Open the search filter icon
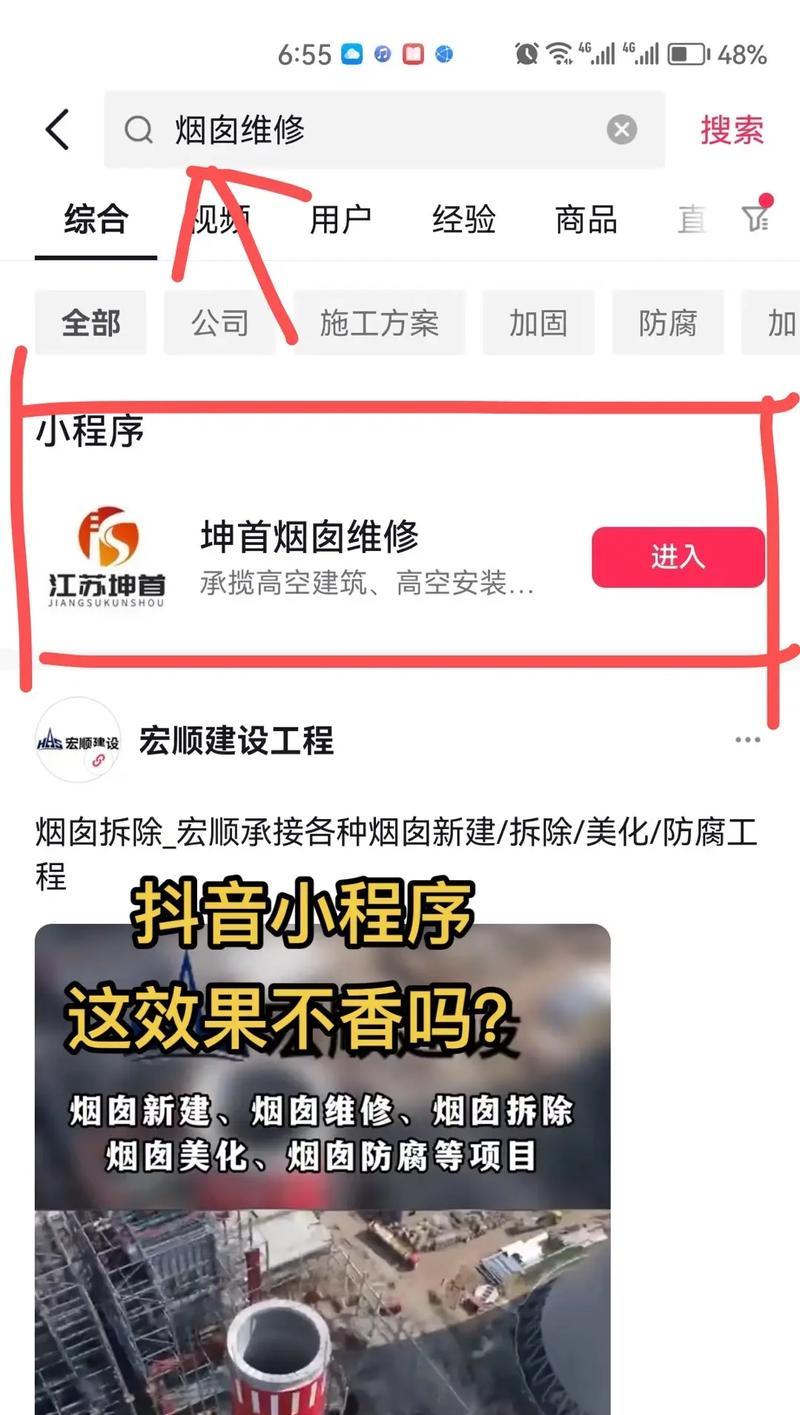Viewport: 800px width, 1415px height. click(x=756, y=217)
